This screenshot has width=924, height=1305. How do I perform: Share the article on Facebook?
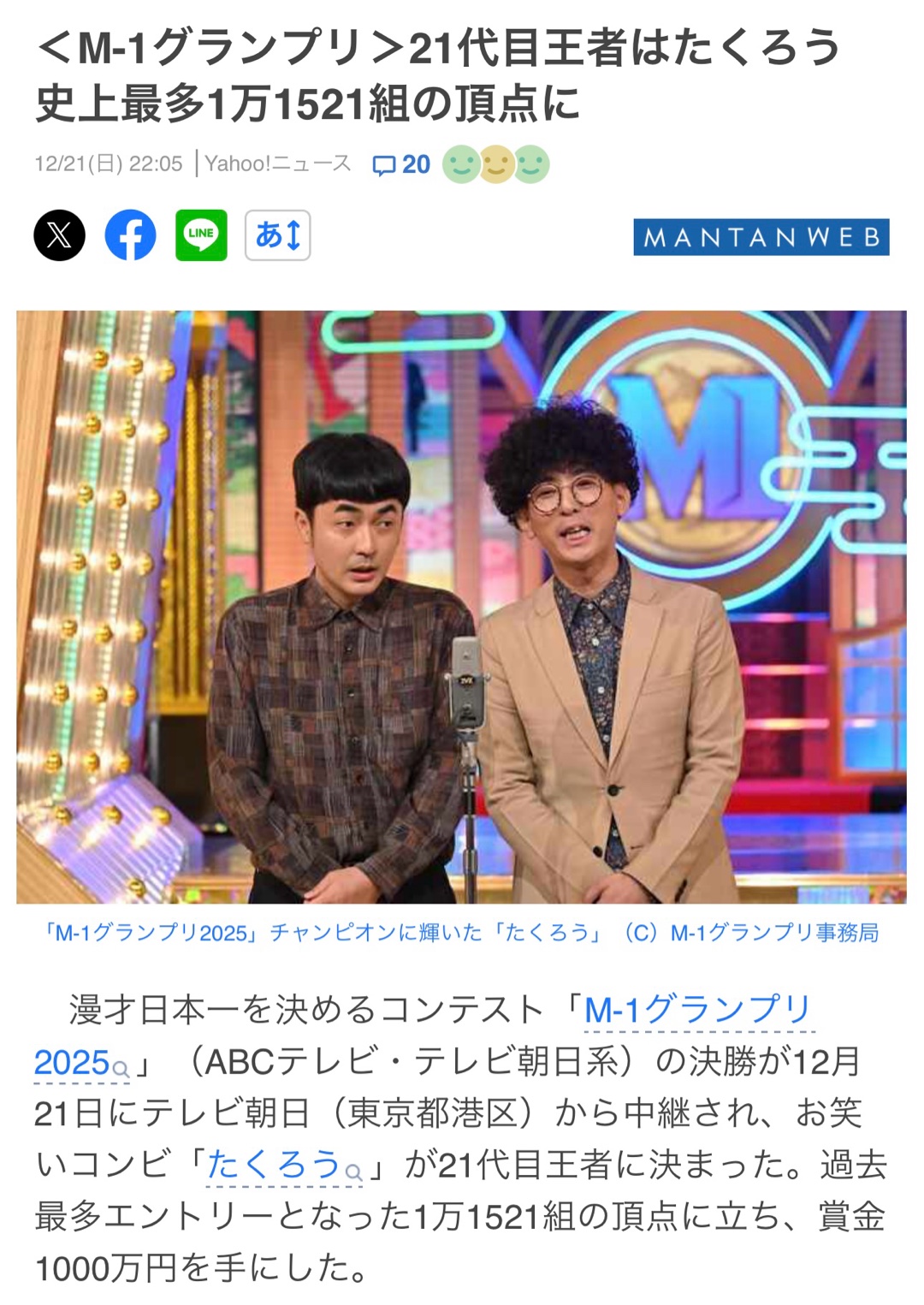click(130, 235)
